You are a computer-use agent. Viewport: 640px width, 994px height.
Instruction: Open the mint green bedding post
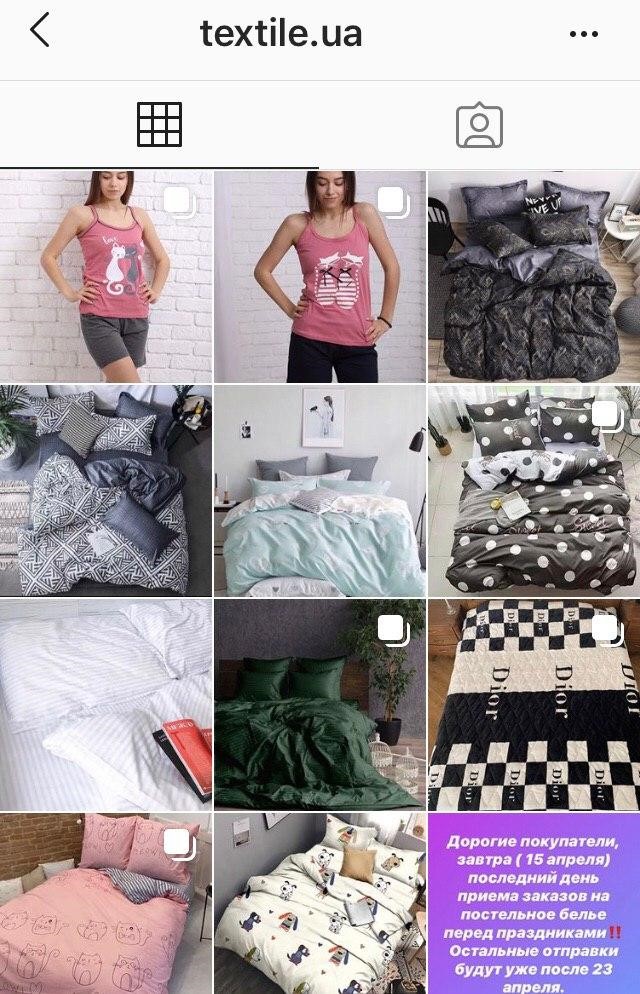319,490
